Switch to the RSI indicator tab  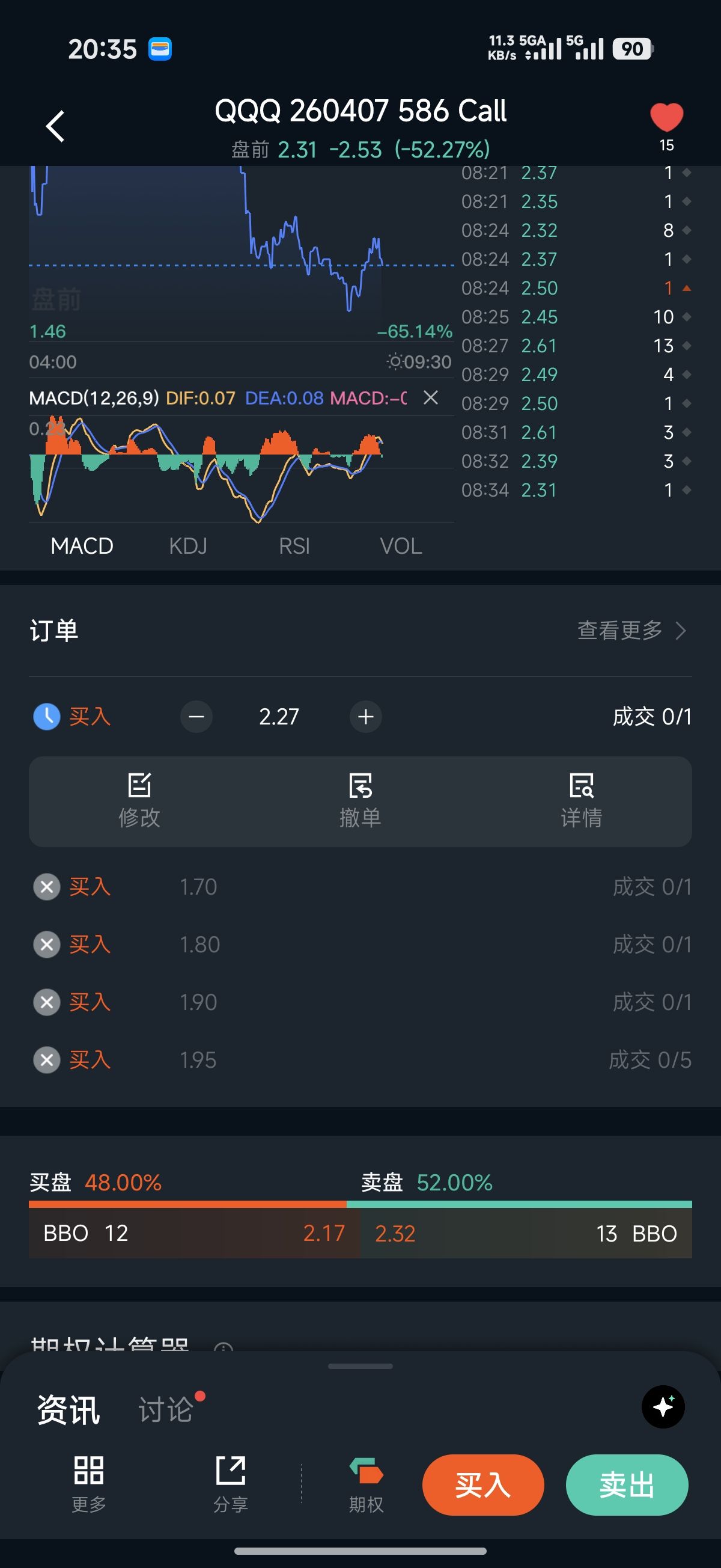click(x=294, y=546)
